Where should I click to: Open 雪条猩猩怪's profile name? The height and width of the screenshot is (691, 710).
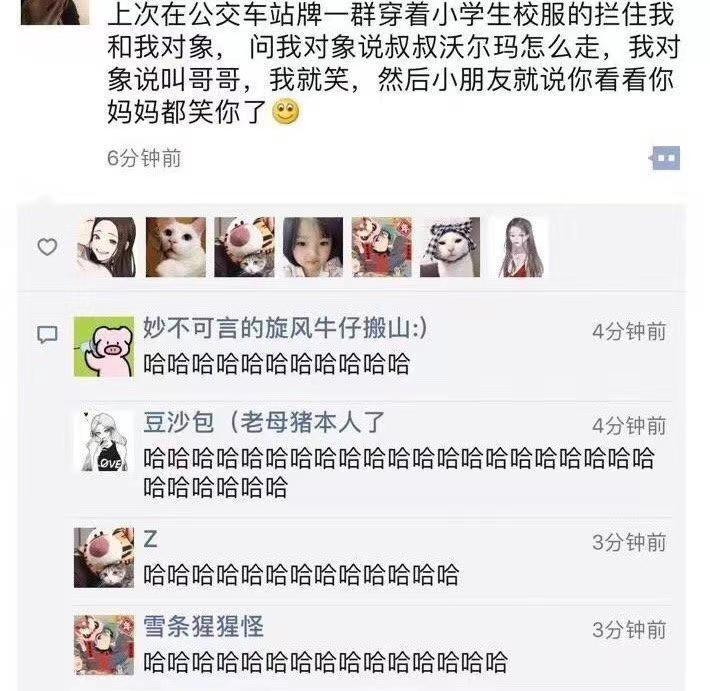click(203, 628)
